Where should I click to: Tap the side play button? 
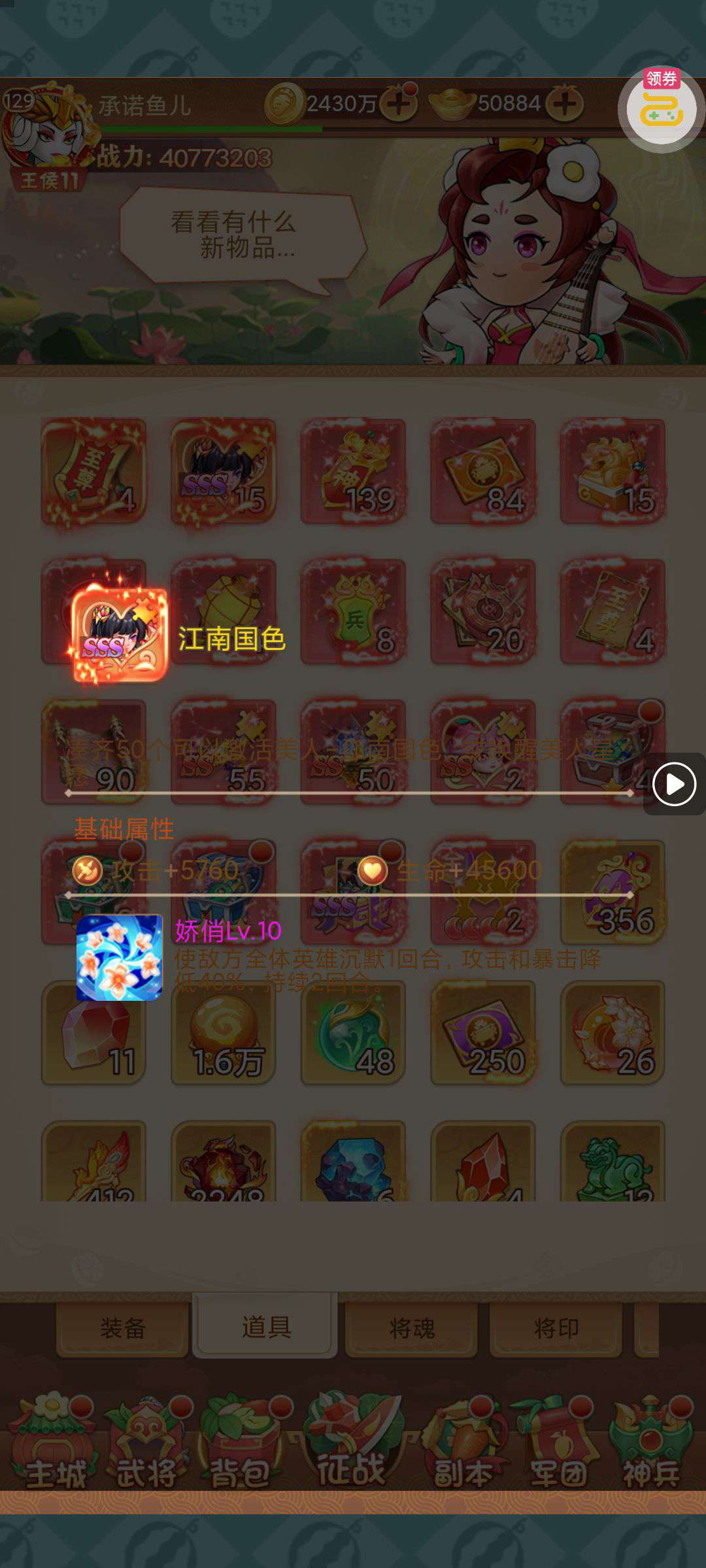point(674,783)
